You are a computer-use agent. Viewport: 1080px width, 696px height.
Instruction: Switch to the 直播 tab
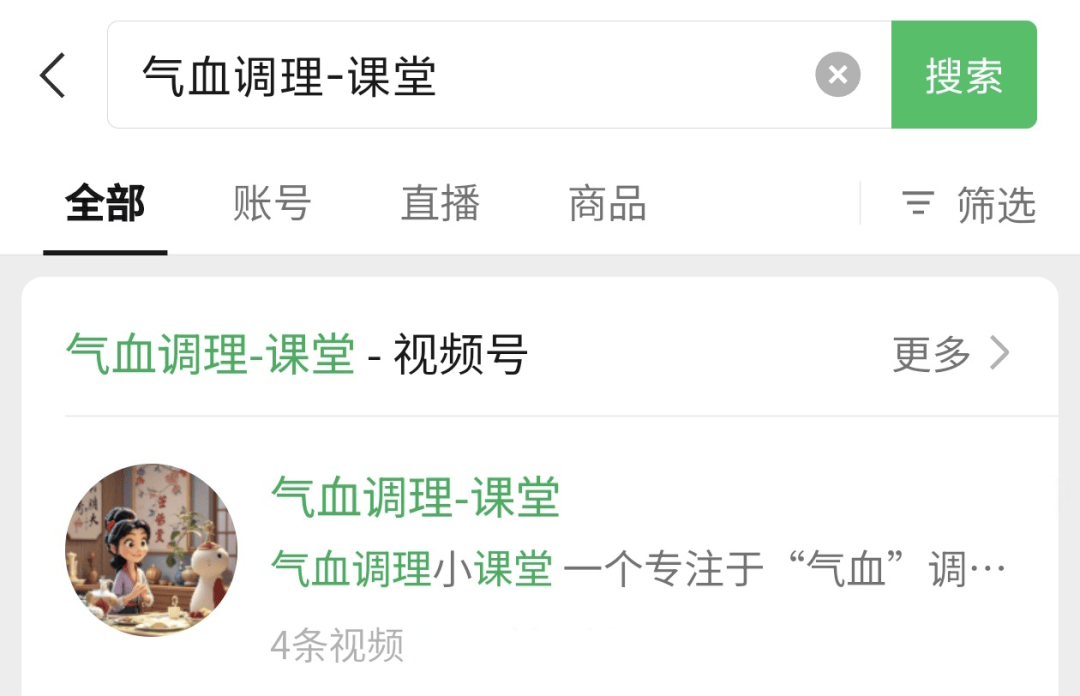point(440,204)
